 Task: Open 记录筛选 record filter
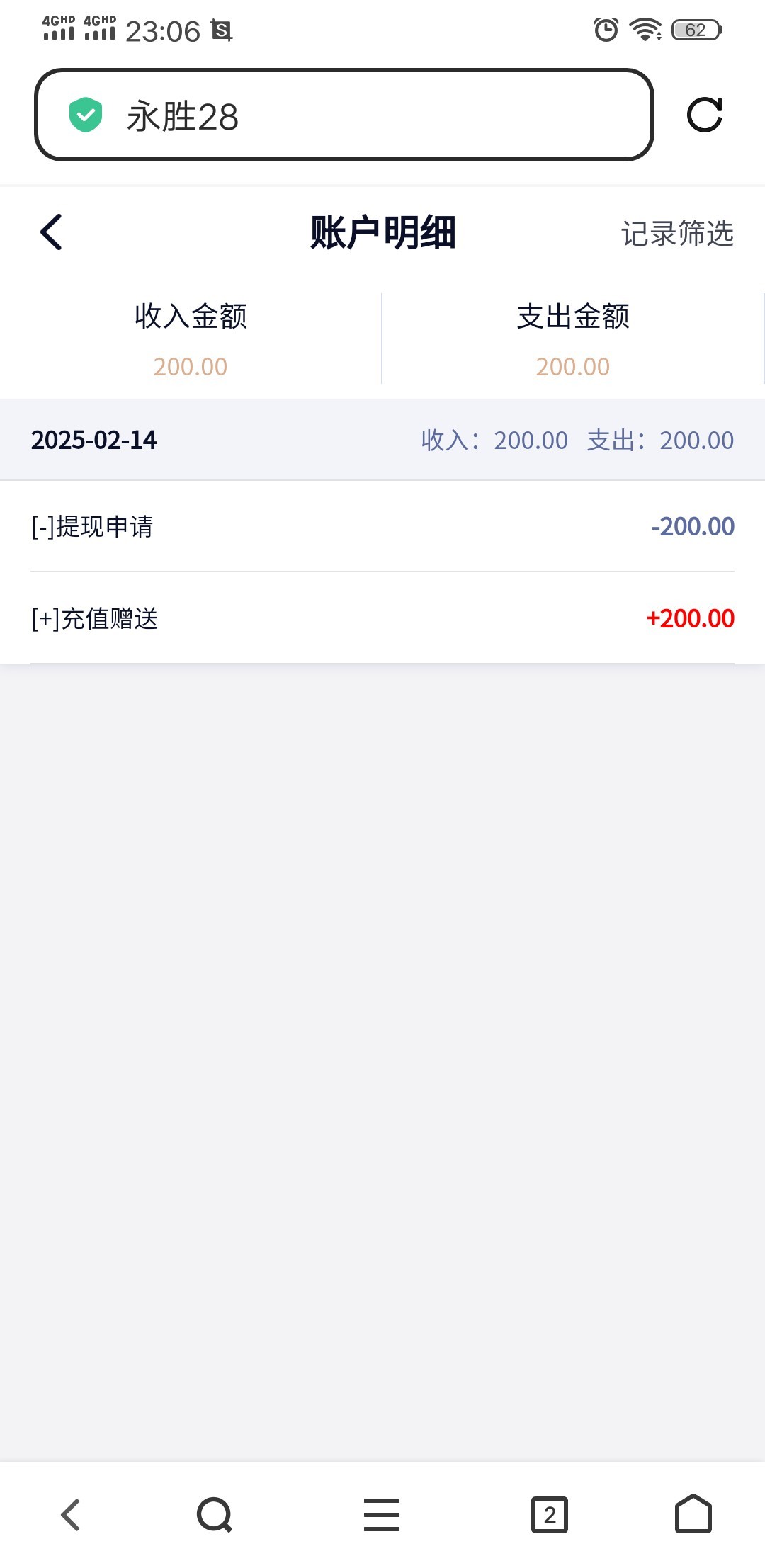tap(677, 233)
